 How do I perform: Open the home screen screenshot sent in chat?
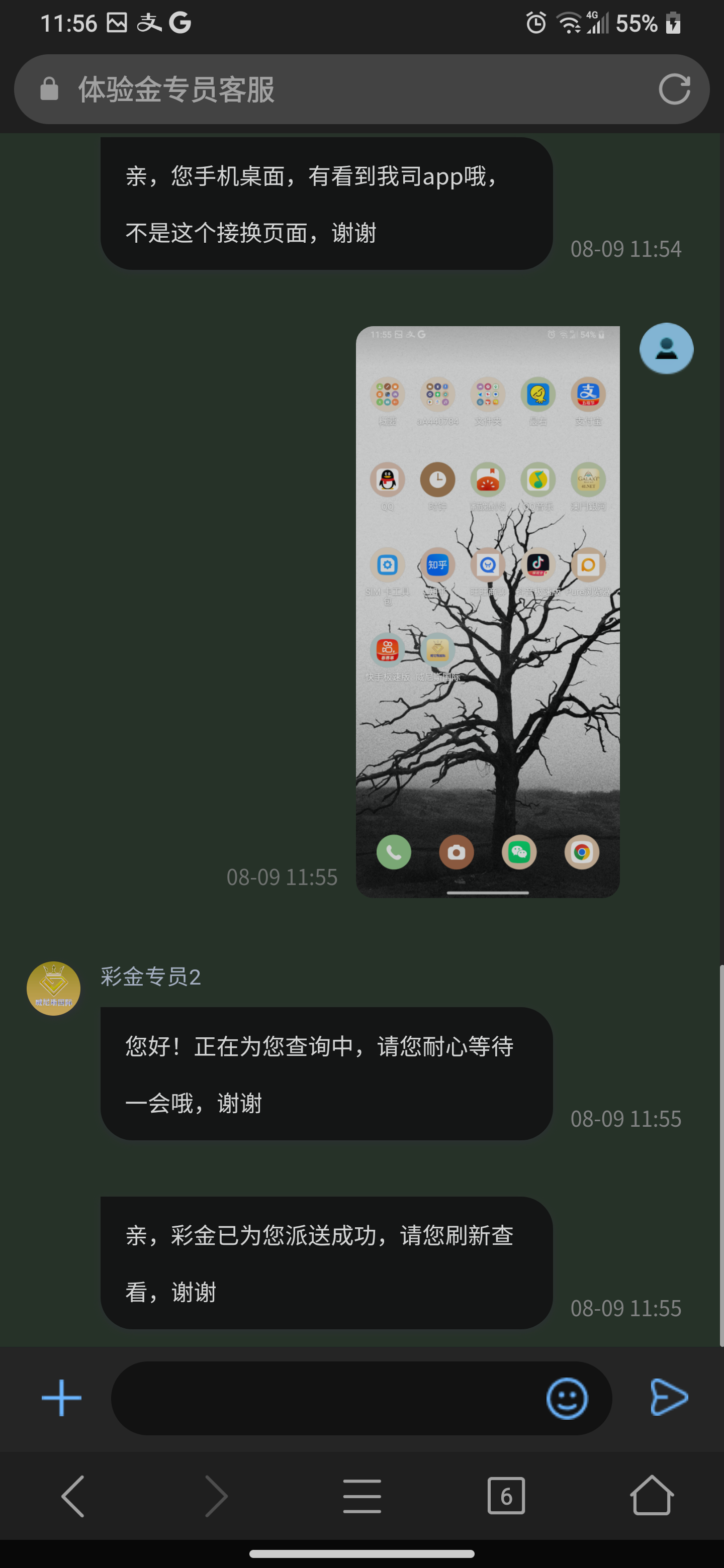click(487, 611)
